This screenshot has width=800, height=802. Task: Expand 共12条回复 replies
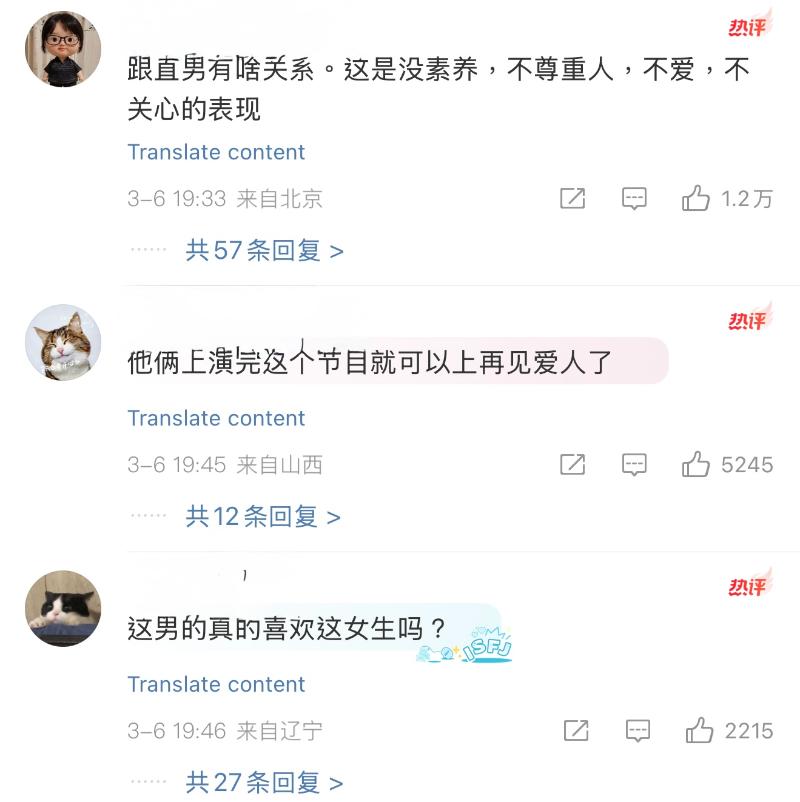(262, 516)
